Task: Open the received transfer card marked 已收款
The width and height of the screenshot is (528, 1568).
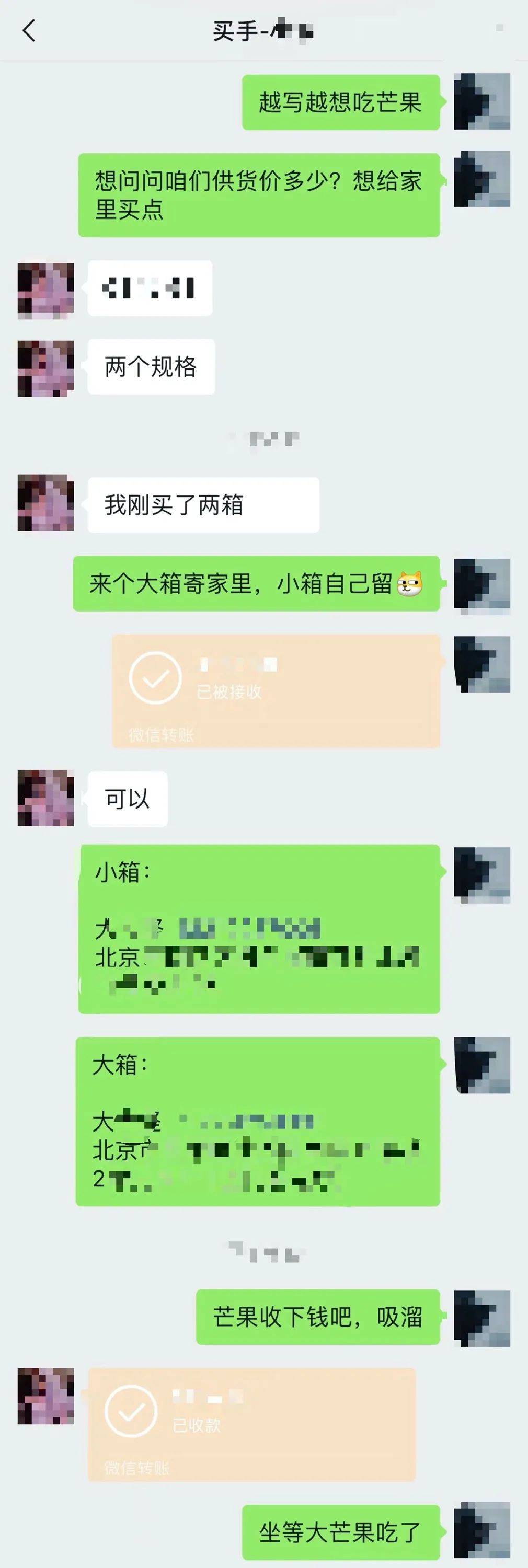Action: click(x=251, y=1424)
